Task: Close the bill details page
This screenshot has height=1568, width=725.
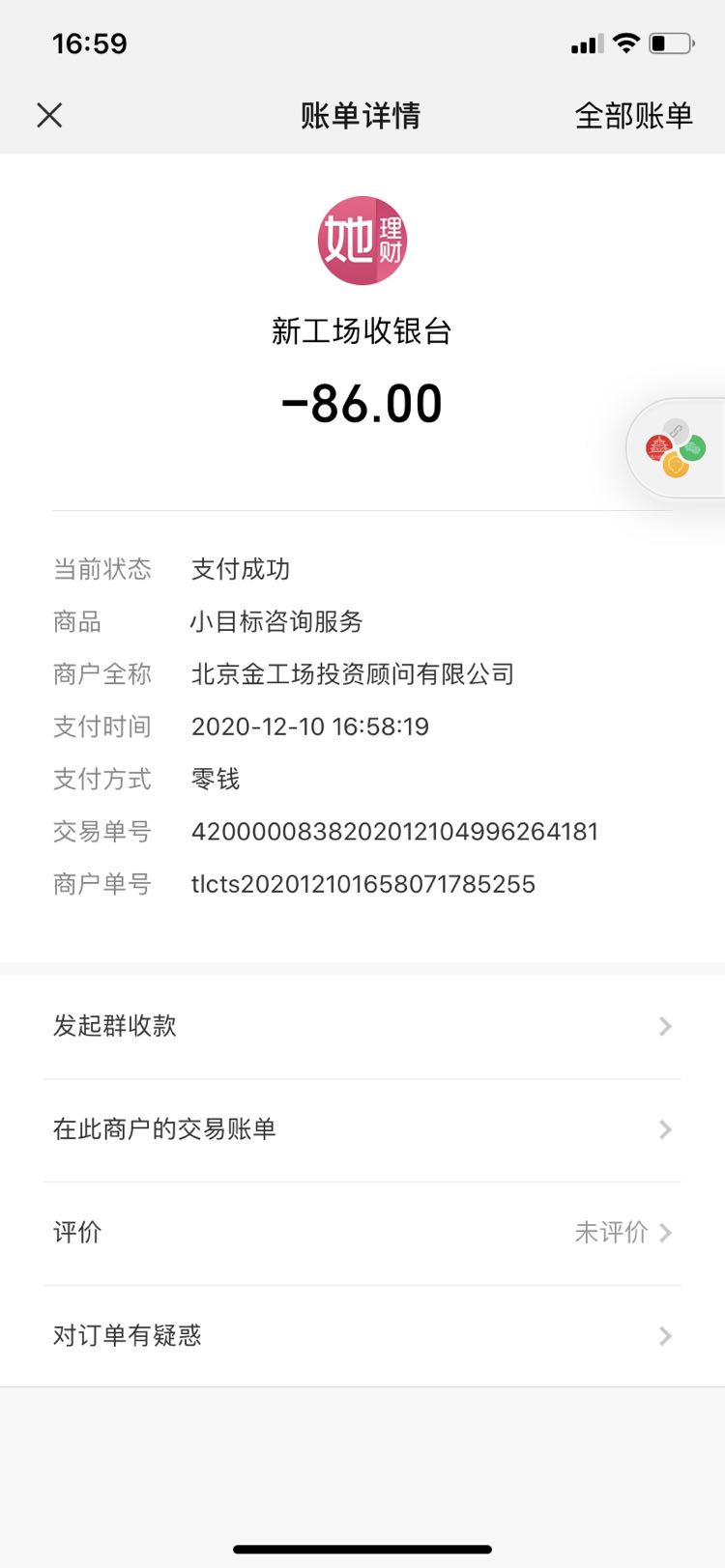Action: coord(49,116)
